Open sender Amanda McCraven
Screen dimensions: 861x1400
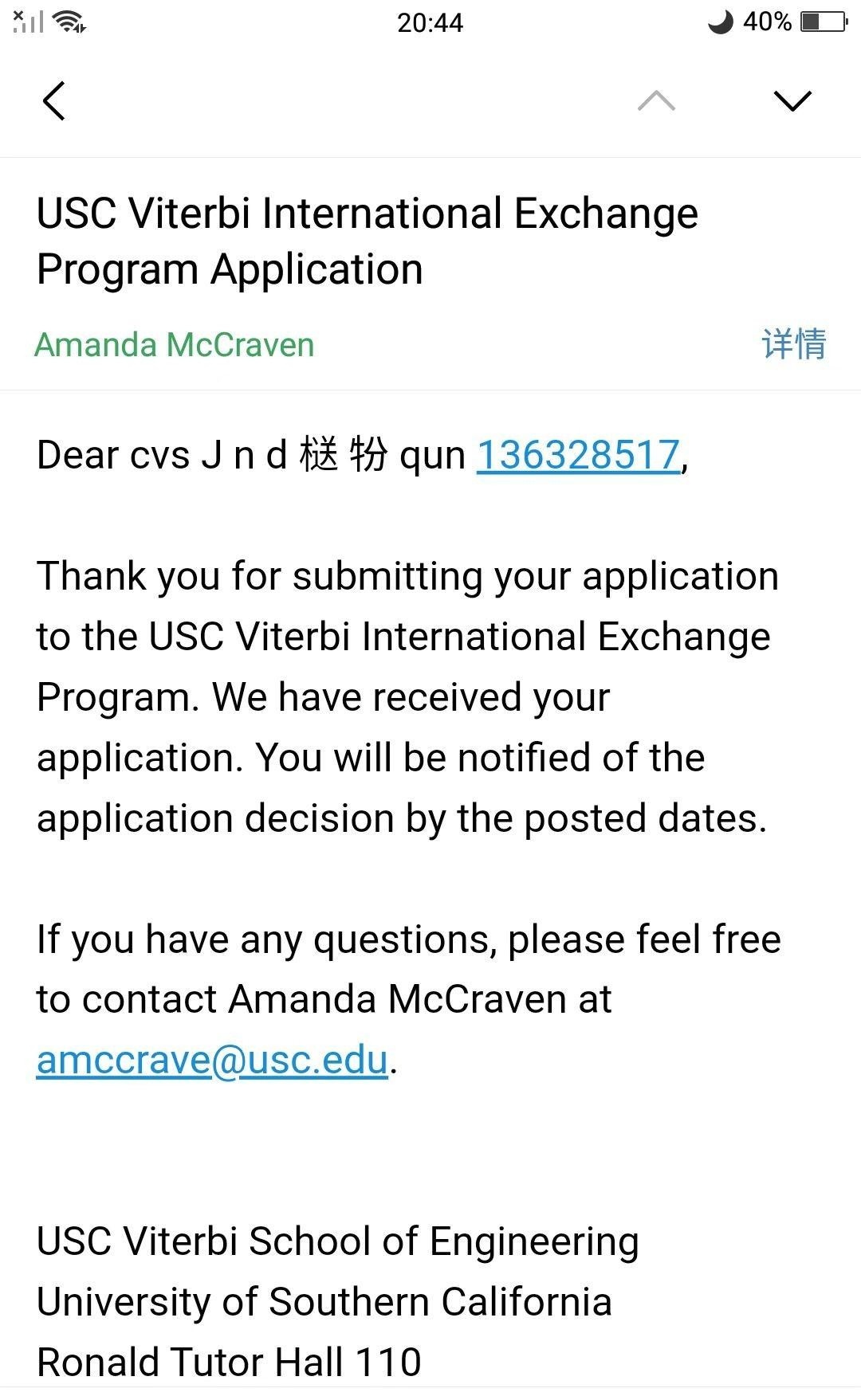(175, 345)
